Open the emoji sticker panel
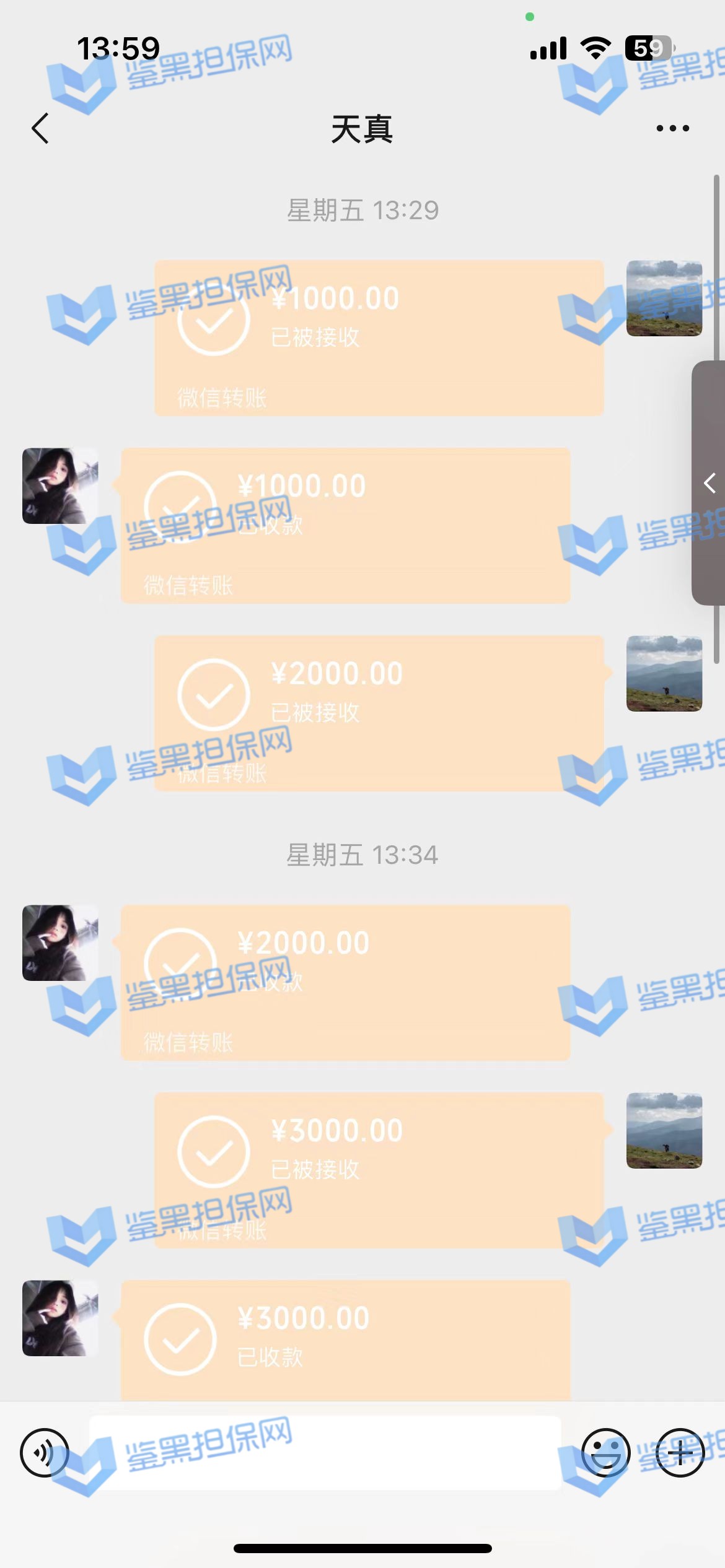Viewport: 725px width, 1568px height. point(605,1453)
